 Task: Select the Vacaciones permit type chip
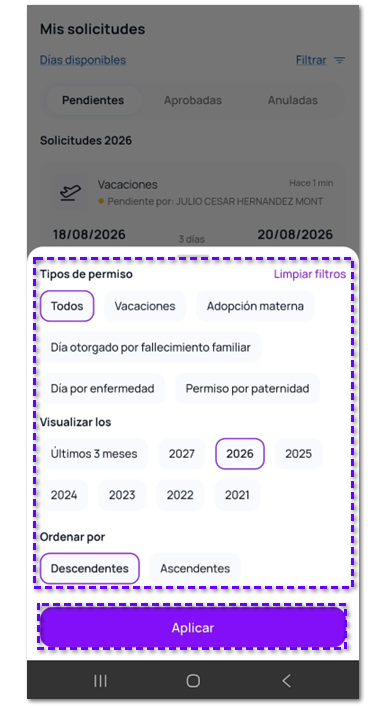145,306
